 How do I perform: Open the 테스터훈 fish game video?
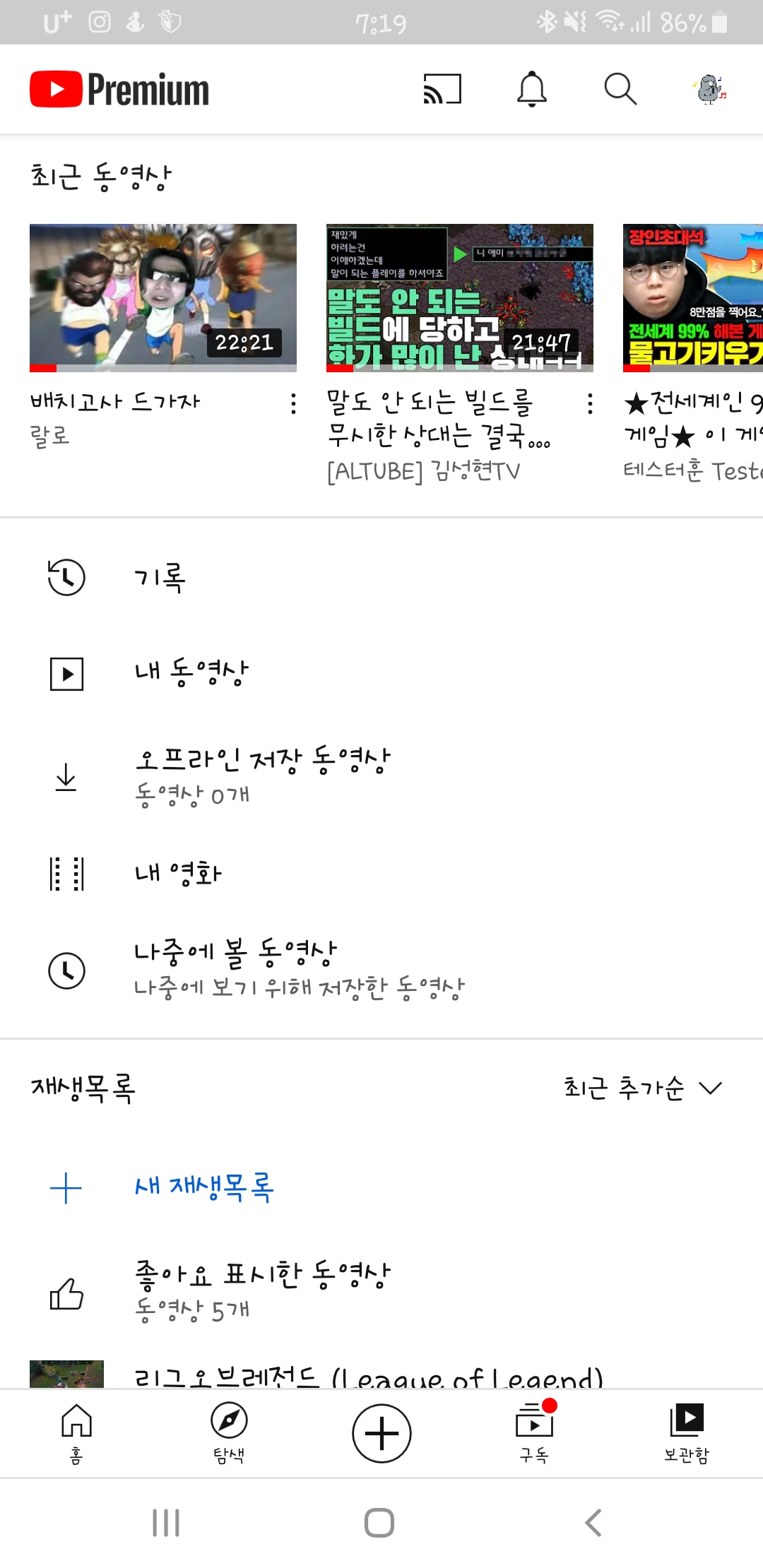coord(692,297)
